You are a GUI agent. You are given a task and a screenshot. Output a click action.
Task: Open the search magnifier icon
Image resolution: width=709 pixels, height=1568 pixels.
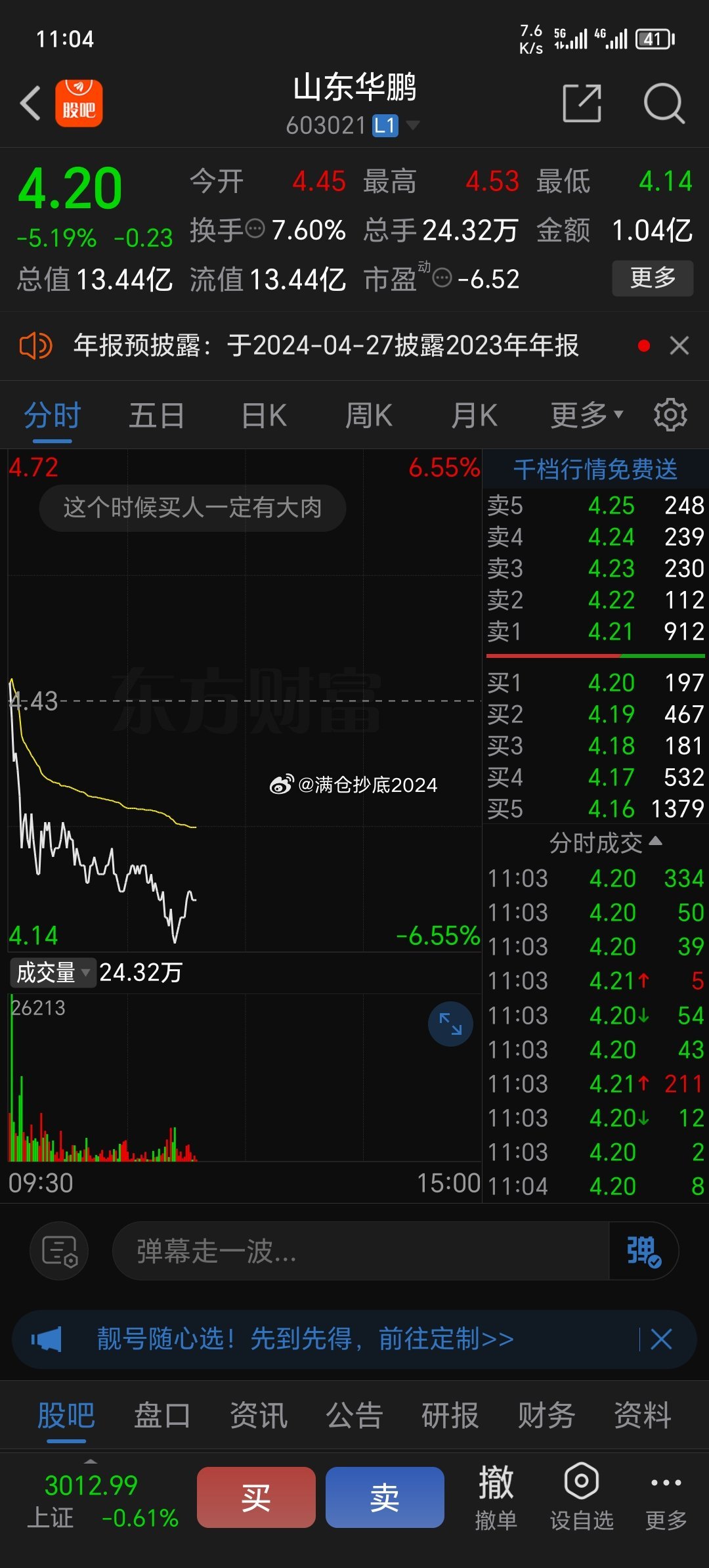click(x=664, y=104)
